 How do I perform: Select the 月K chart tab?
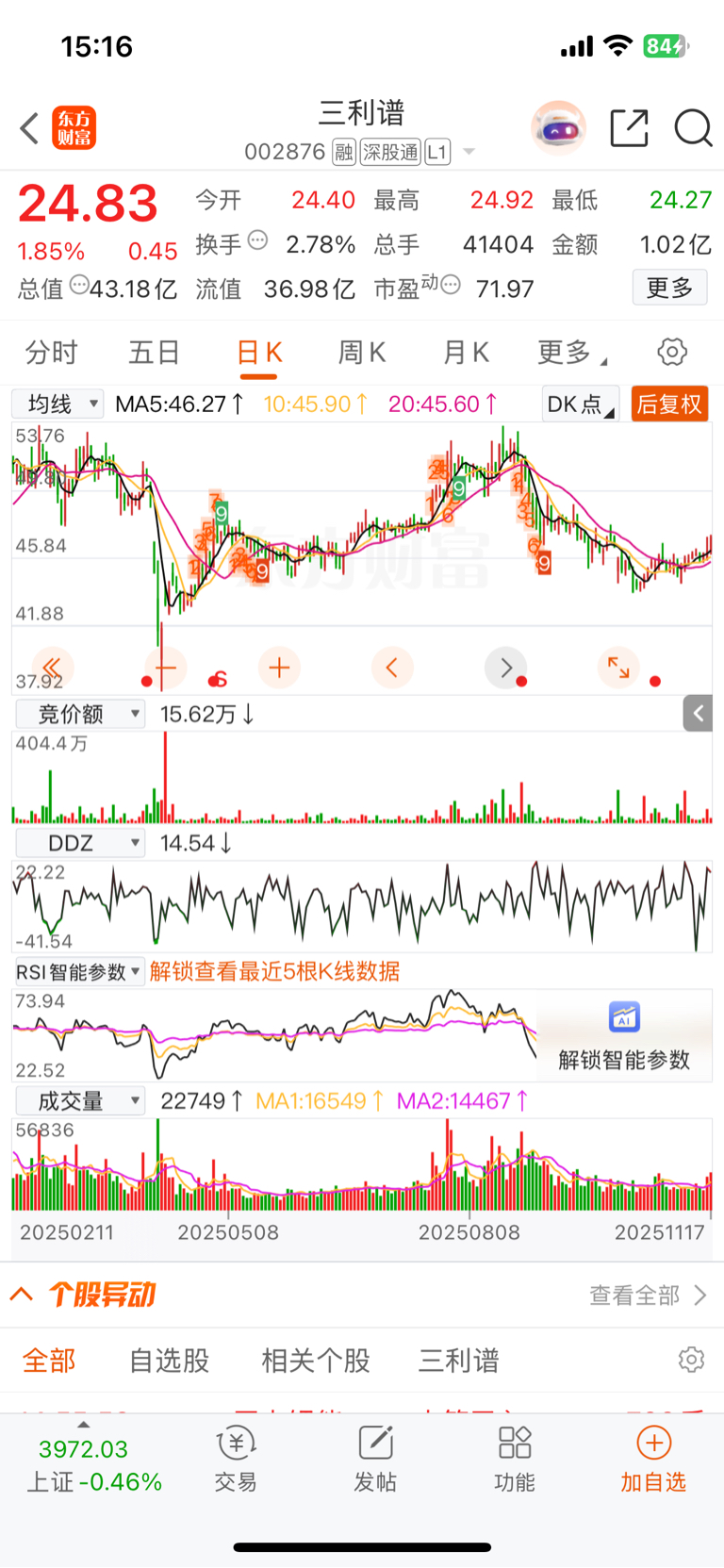click(466, 353)
